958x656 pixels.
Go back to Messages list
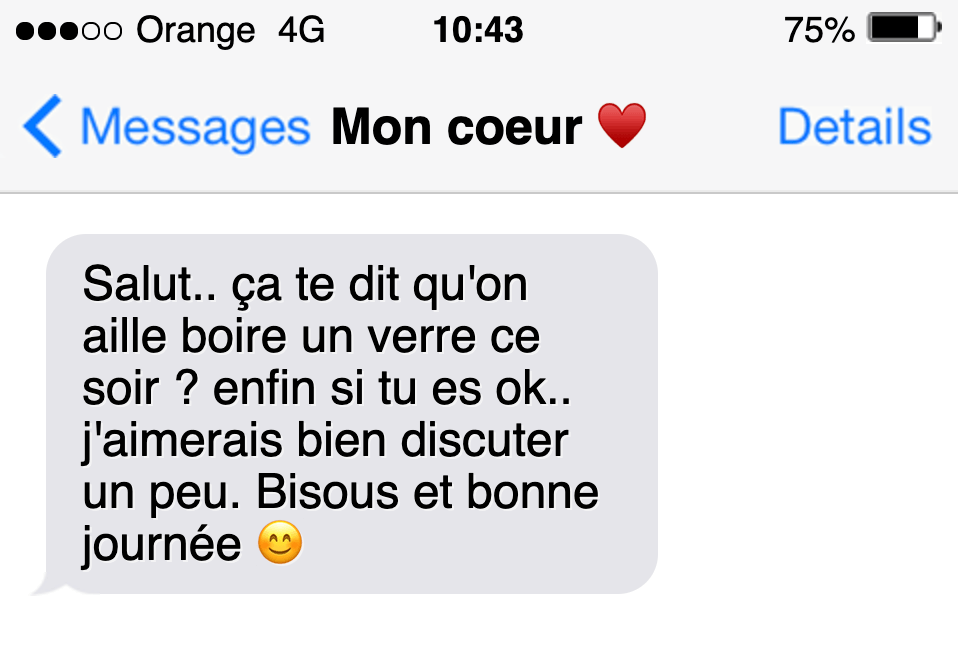click(165, 128)
